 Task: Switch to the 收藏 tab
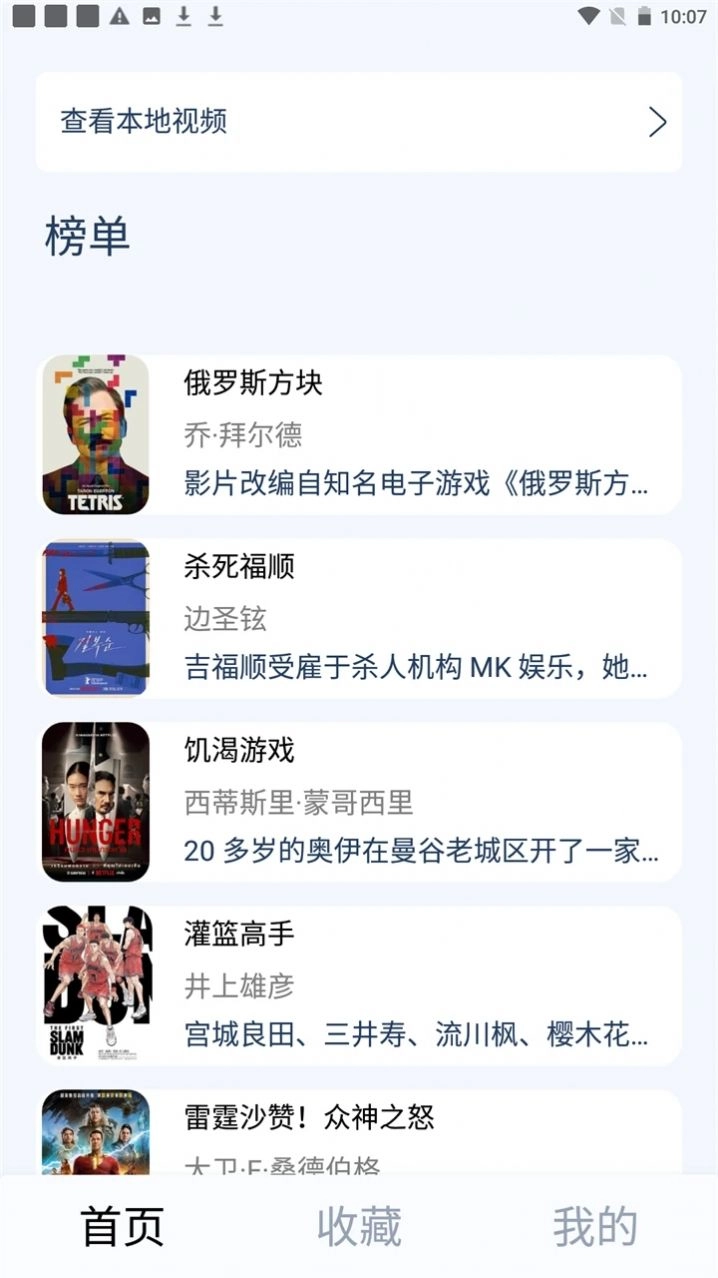[x=359, y=1227]
